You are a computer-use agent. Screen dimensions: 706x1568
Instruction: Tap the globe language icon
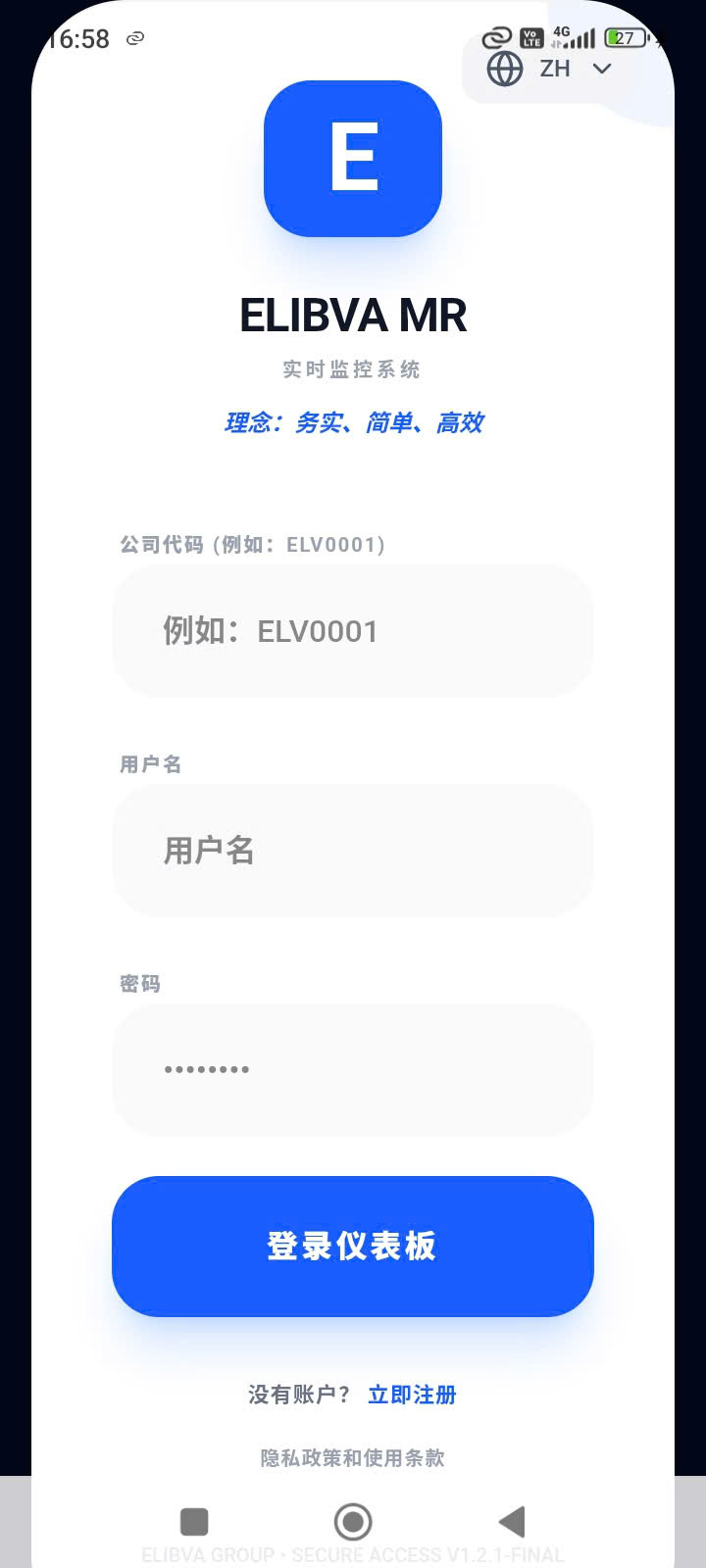pos(504,69)
